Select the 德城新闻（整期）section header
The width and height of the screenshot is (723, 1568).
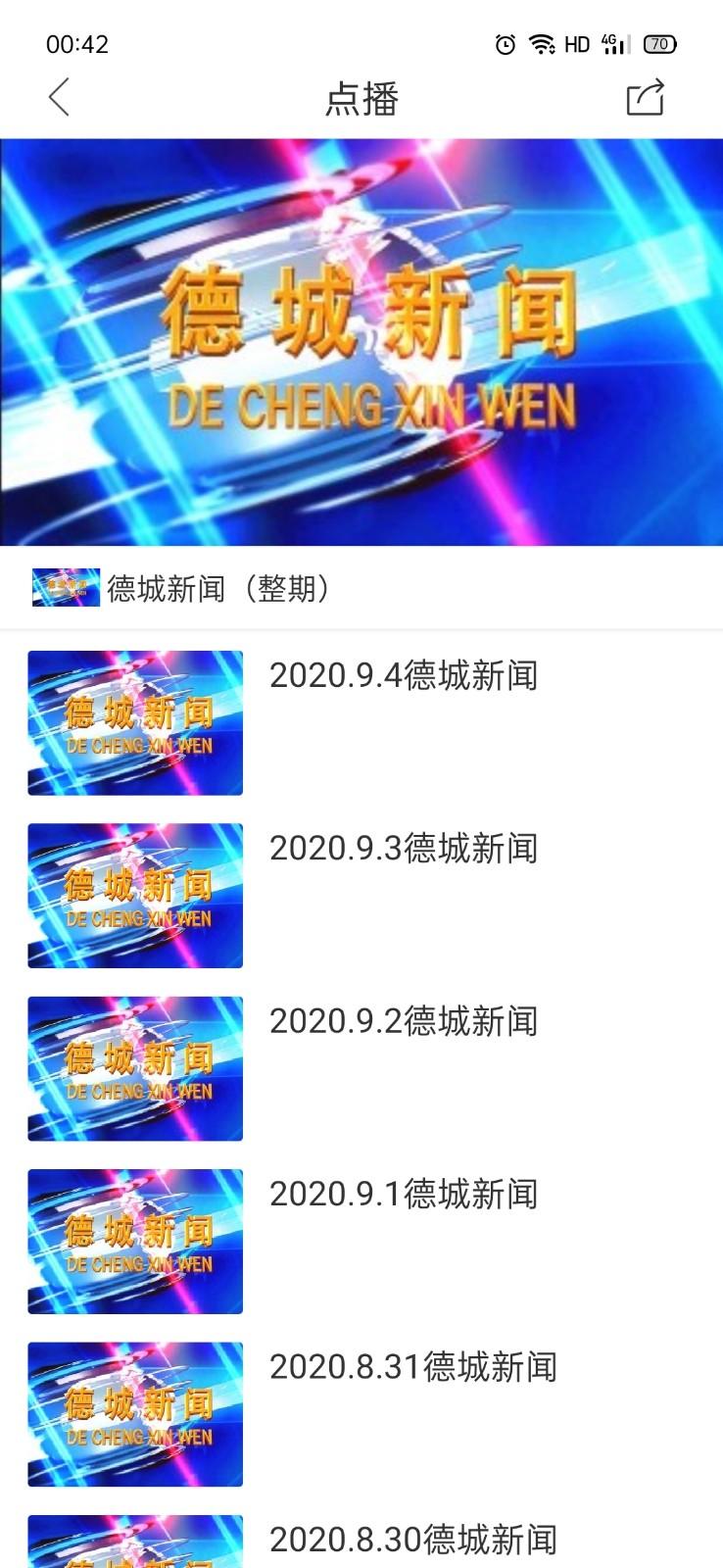pyautogui.click(x=219, y=588)
